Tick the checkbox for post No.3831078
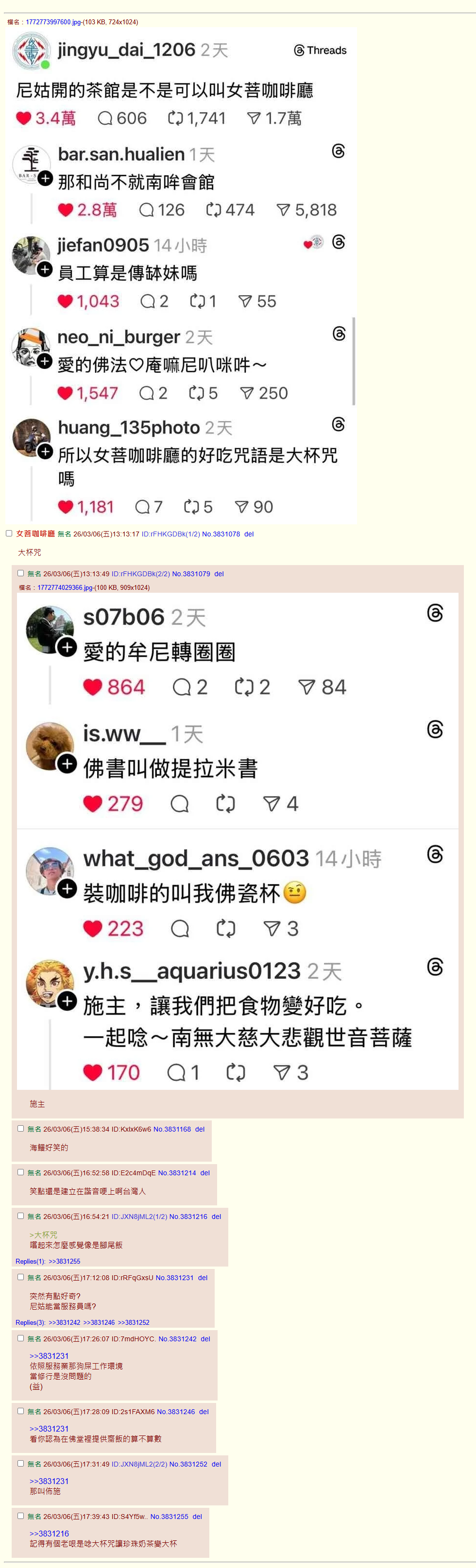 pyautogui.click(x=9, y=533)
